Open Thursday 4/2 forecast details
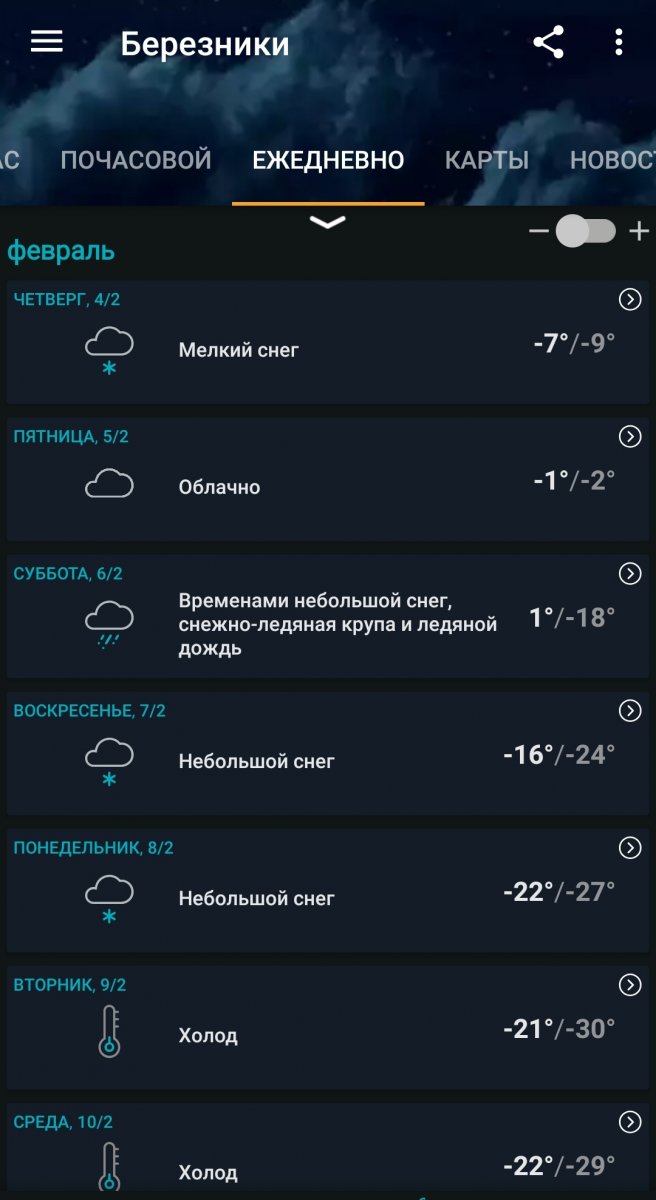The image size is (656, 1200). click(x=630, y=299)
